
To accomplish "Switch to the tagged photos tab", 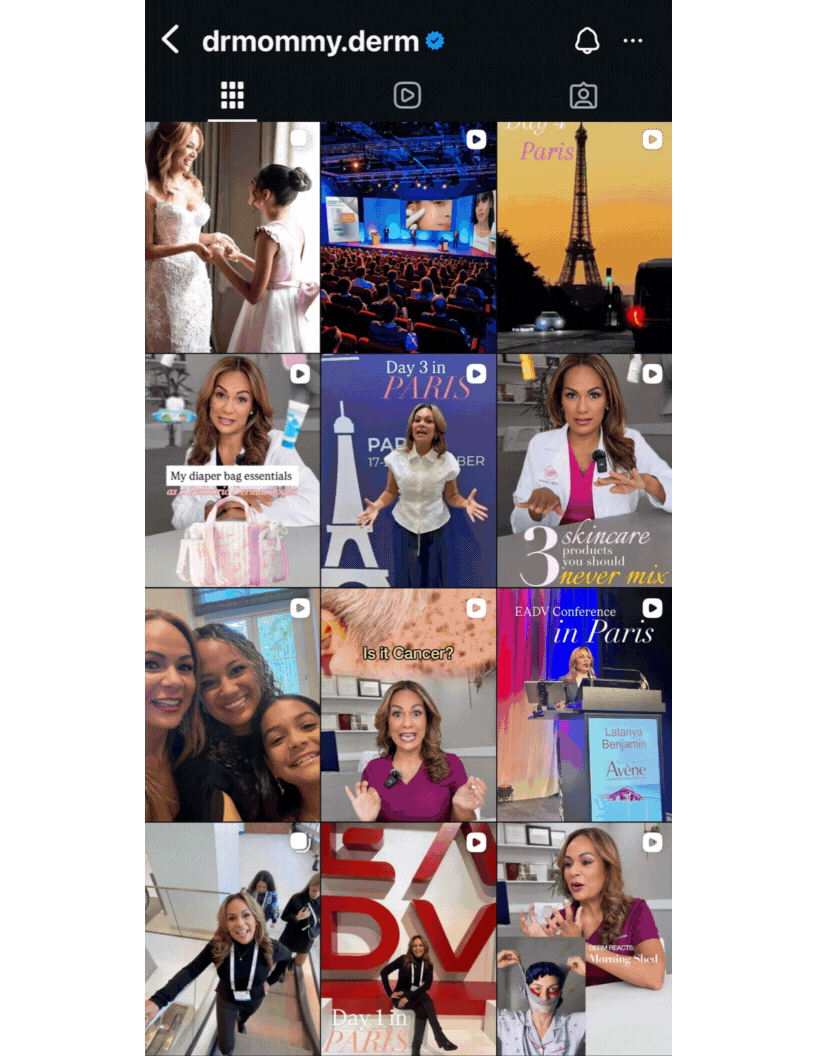I will [583, 96].
